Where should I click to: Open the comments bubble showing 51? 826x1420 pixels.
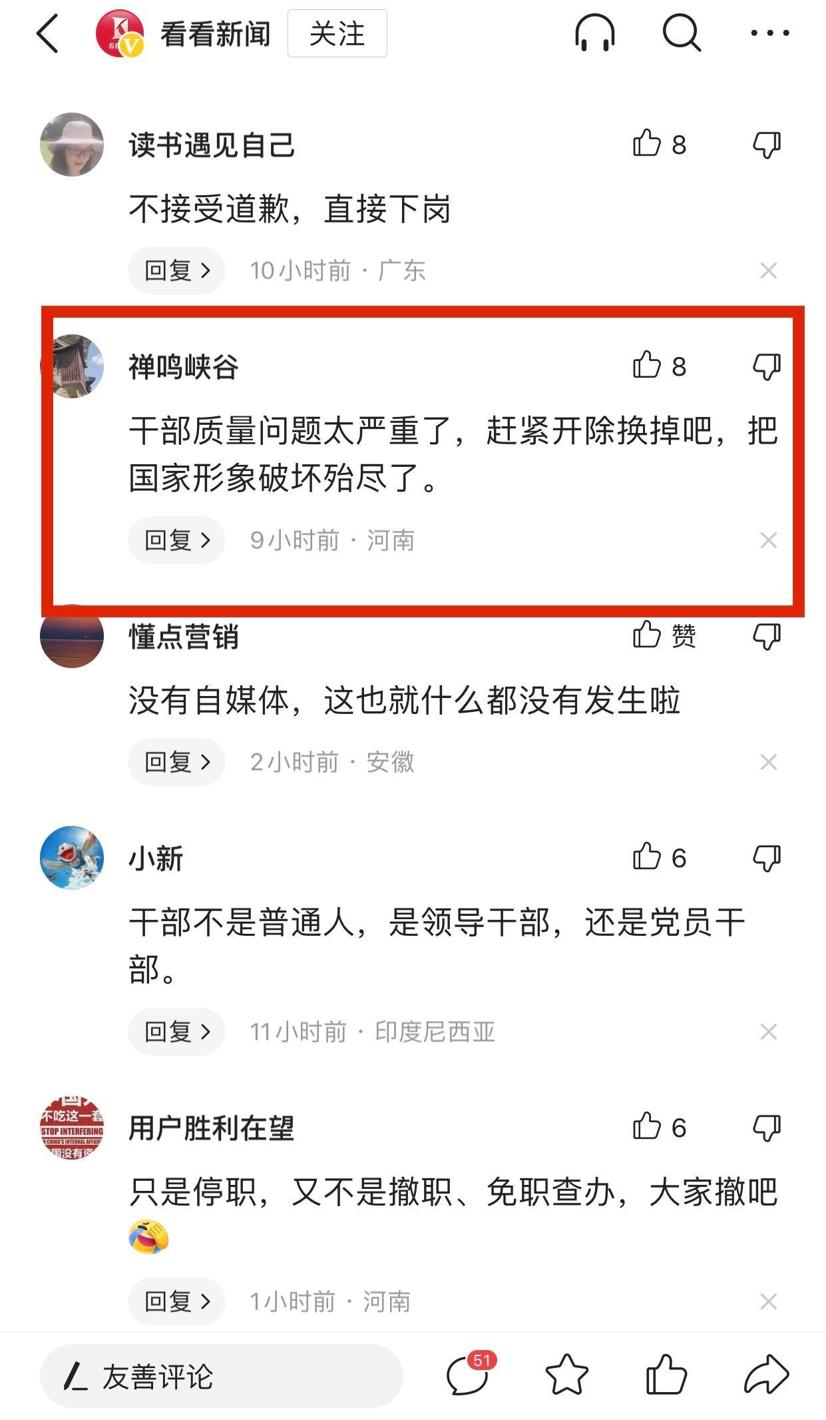tap(467, 1376)
